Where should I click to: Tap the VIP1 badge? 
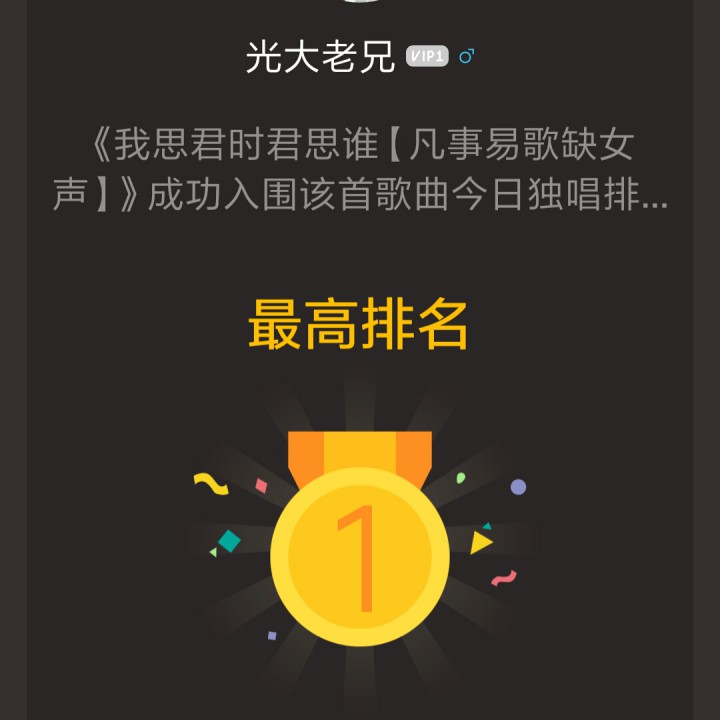(427, 57)
